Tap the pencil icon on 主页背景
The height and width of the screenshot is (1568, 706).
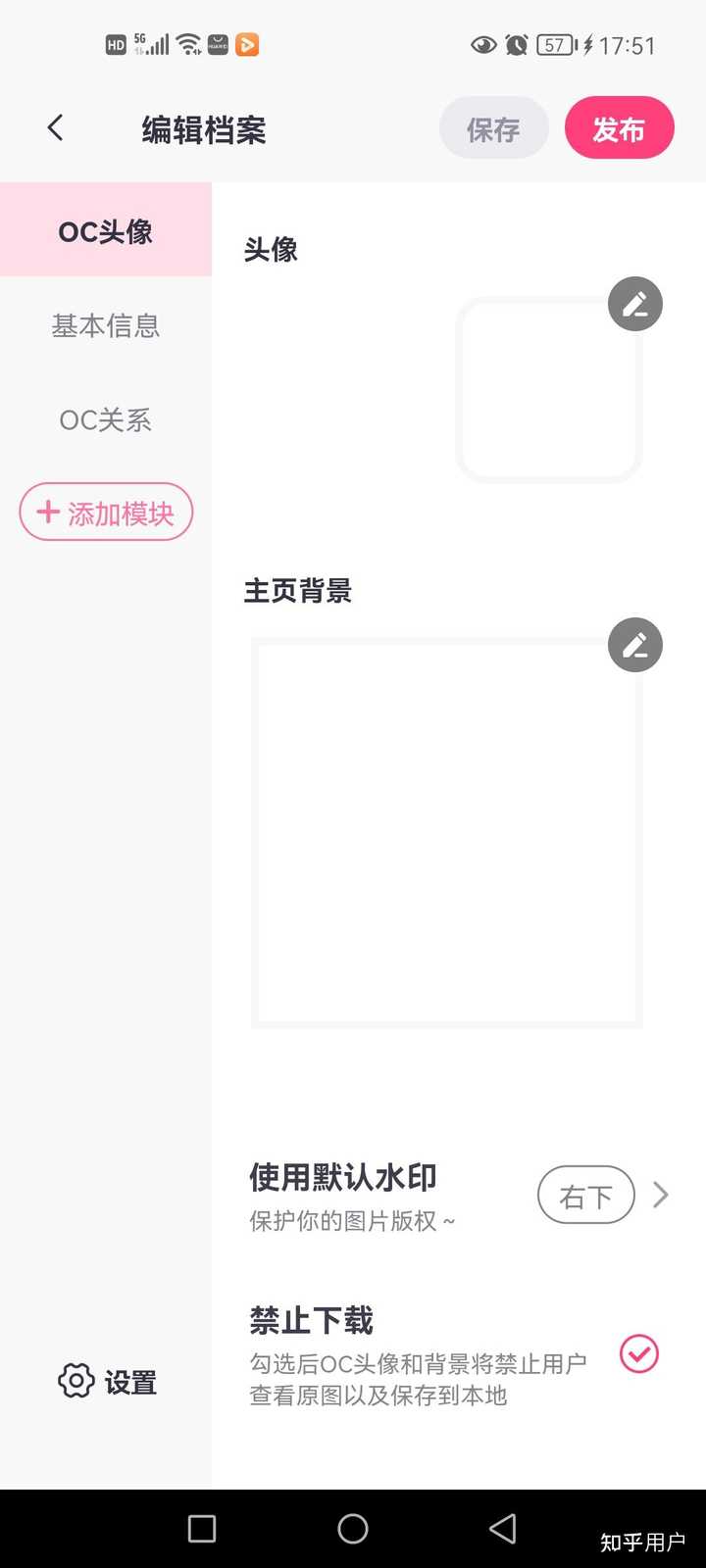coord(634,645)
